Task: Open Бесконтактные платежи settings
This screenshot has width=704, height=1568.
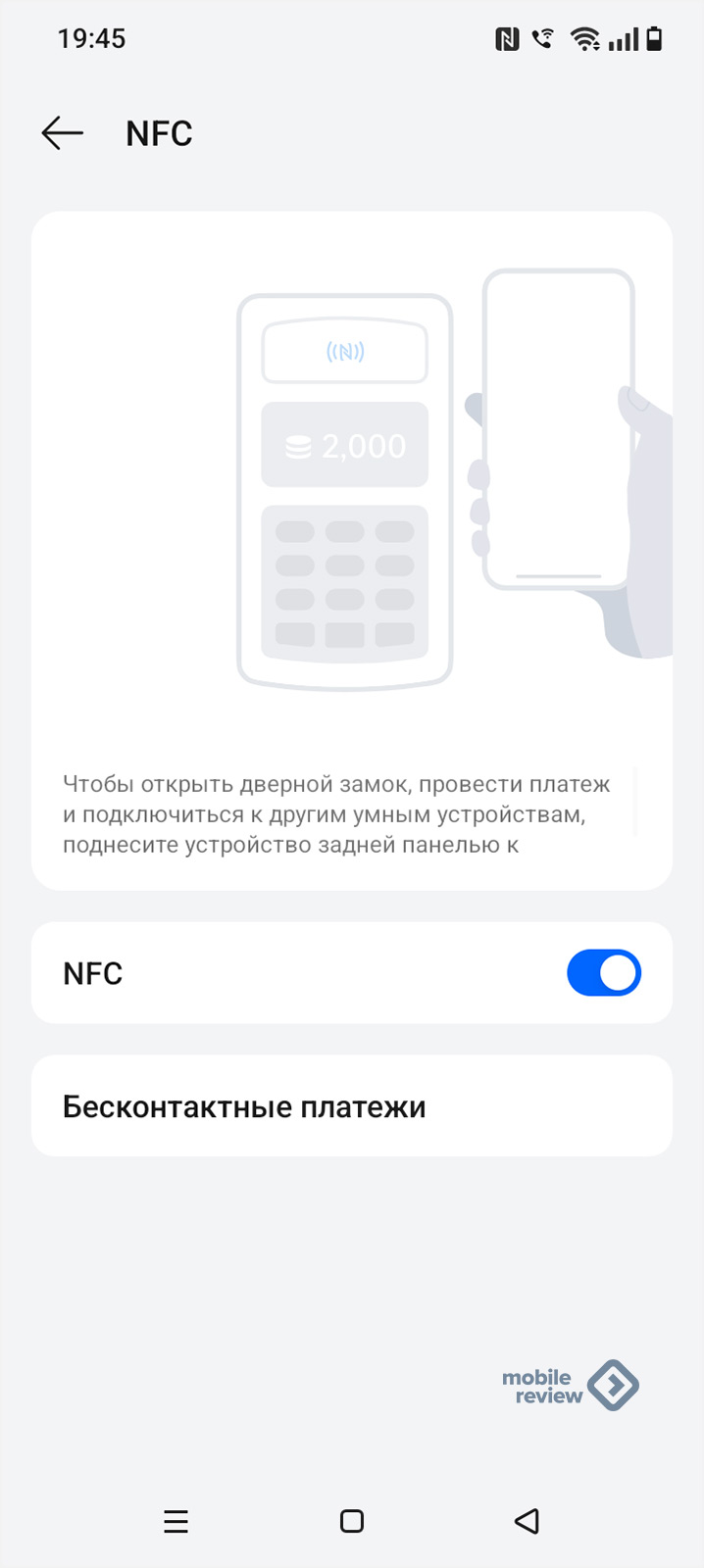Action: [351, 1106]
